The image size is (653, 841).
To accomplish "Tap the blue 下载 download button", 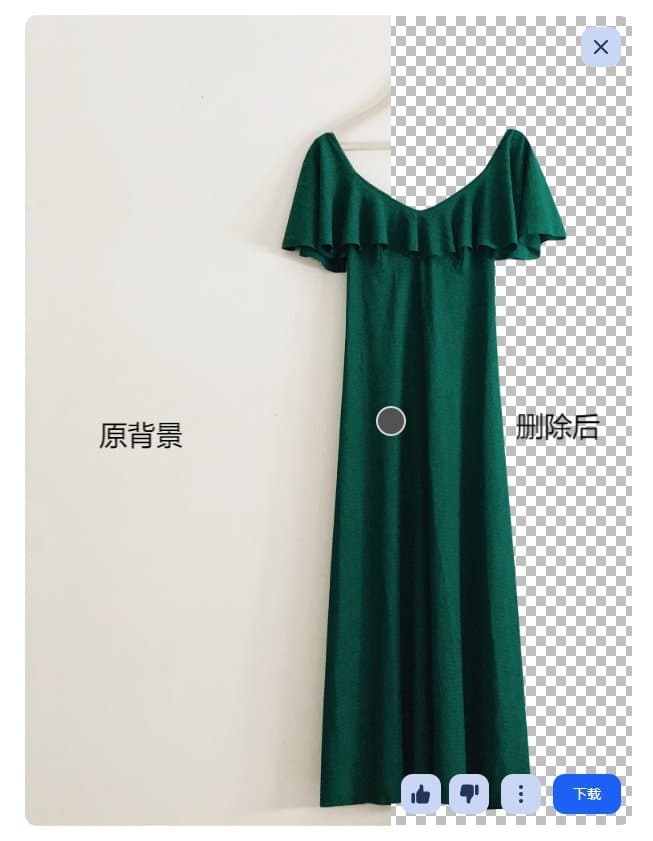I will click(x=587, y=794).
